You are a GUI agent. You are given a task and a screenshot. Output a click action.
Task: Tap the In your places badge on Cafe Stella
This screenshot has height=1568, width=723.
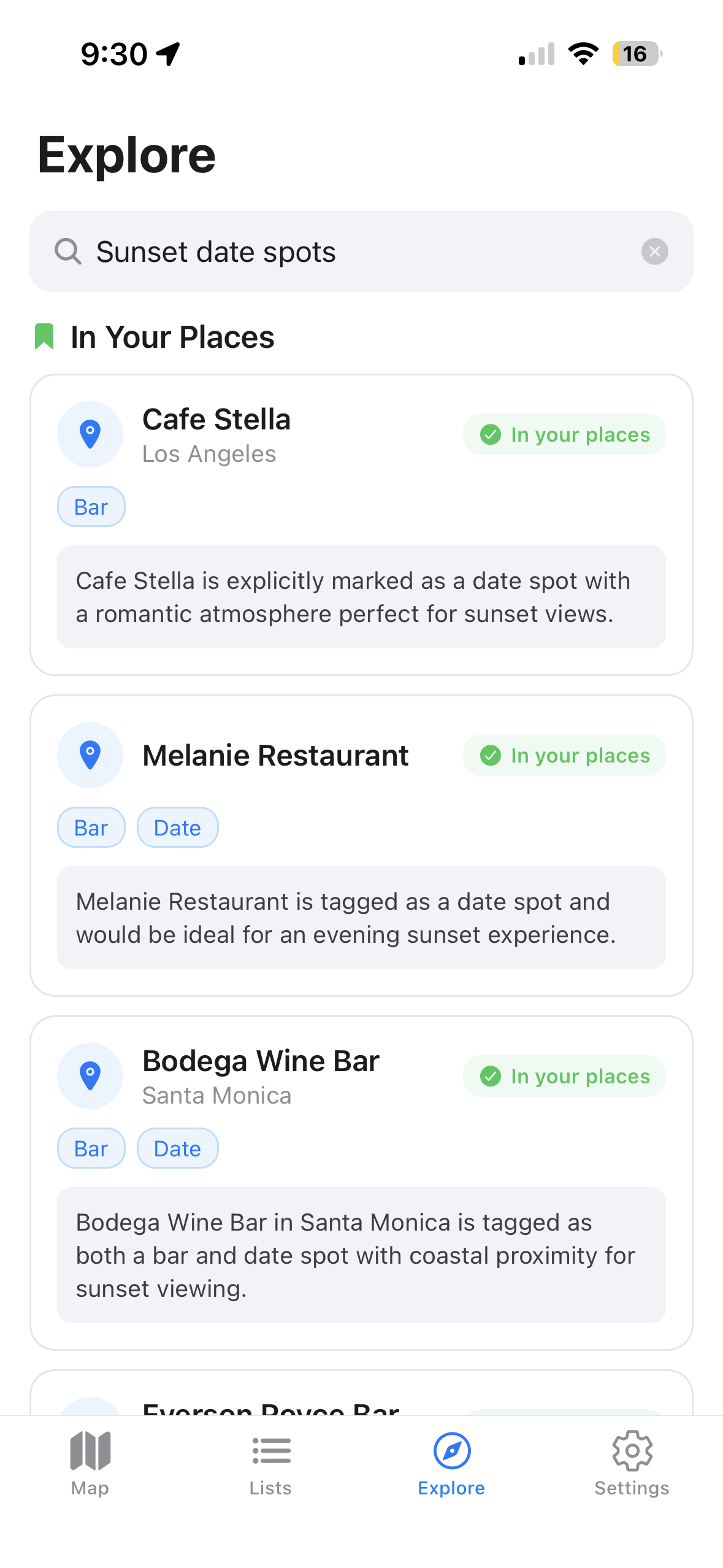click(564, 434)
